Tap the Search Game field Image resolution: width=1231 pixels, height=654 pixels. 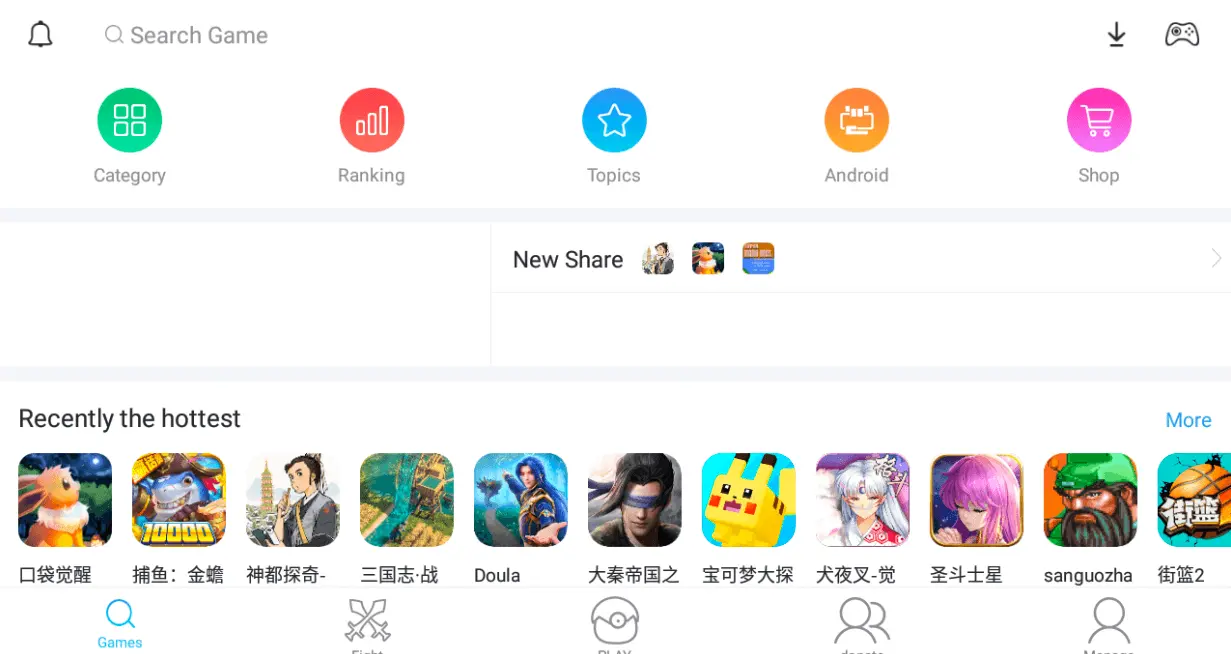[200, 35]
